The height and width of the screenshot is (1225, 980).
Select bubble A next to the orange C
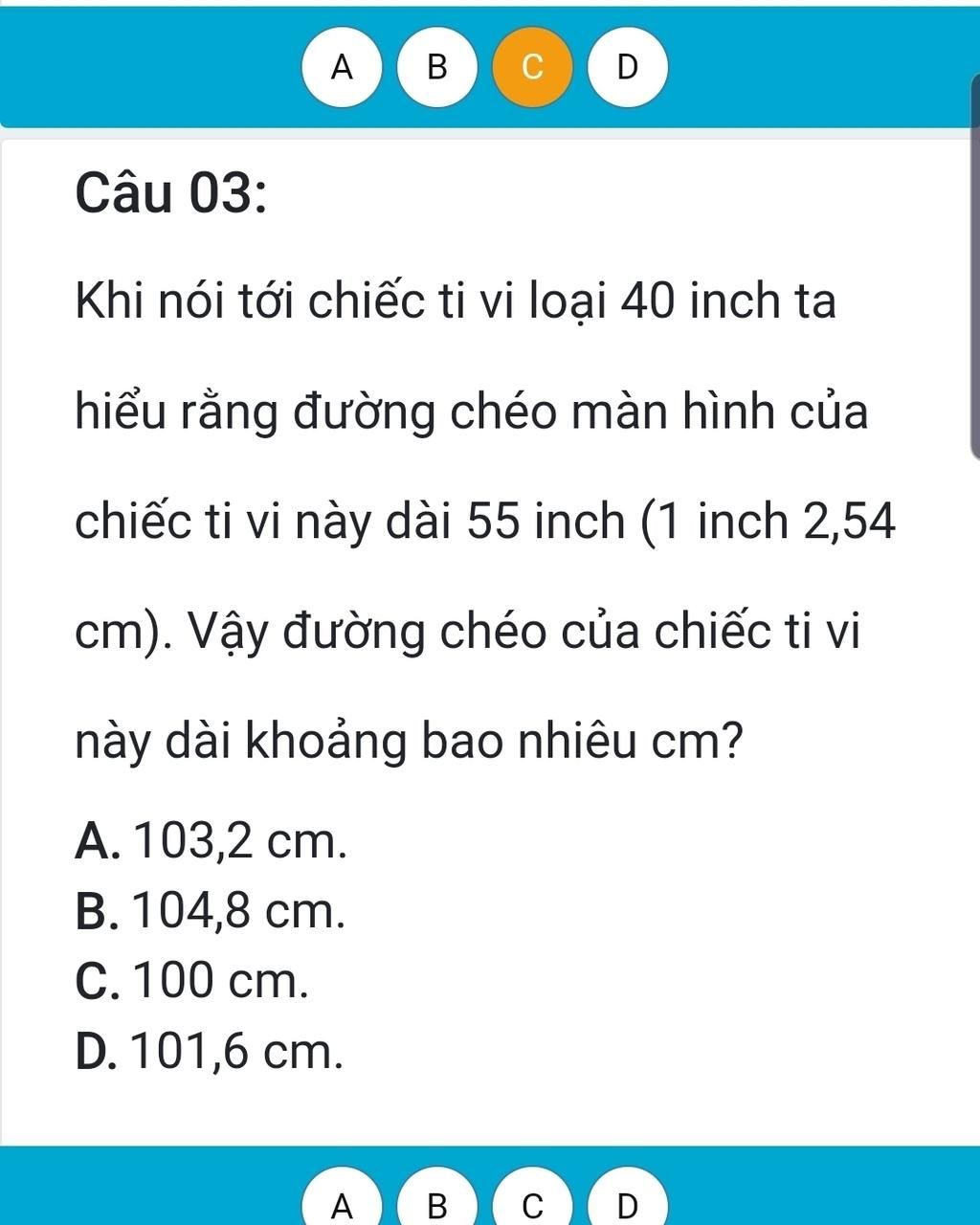342,67
